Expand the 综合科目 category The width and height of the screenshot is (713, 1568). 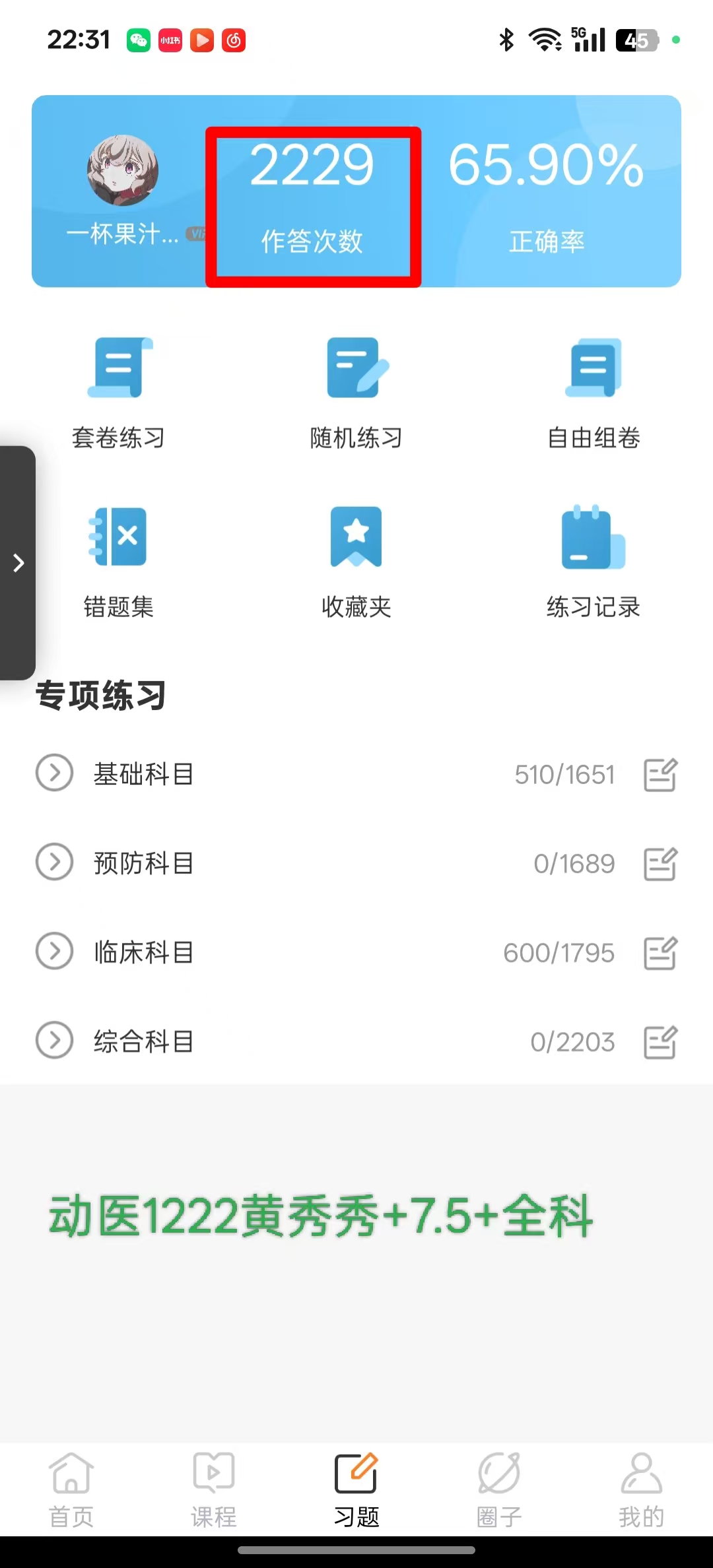54,1041
